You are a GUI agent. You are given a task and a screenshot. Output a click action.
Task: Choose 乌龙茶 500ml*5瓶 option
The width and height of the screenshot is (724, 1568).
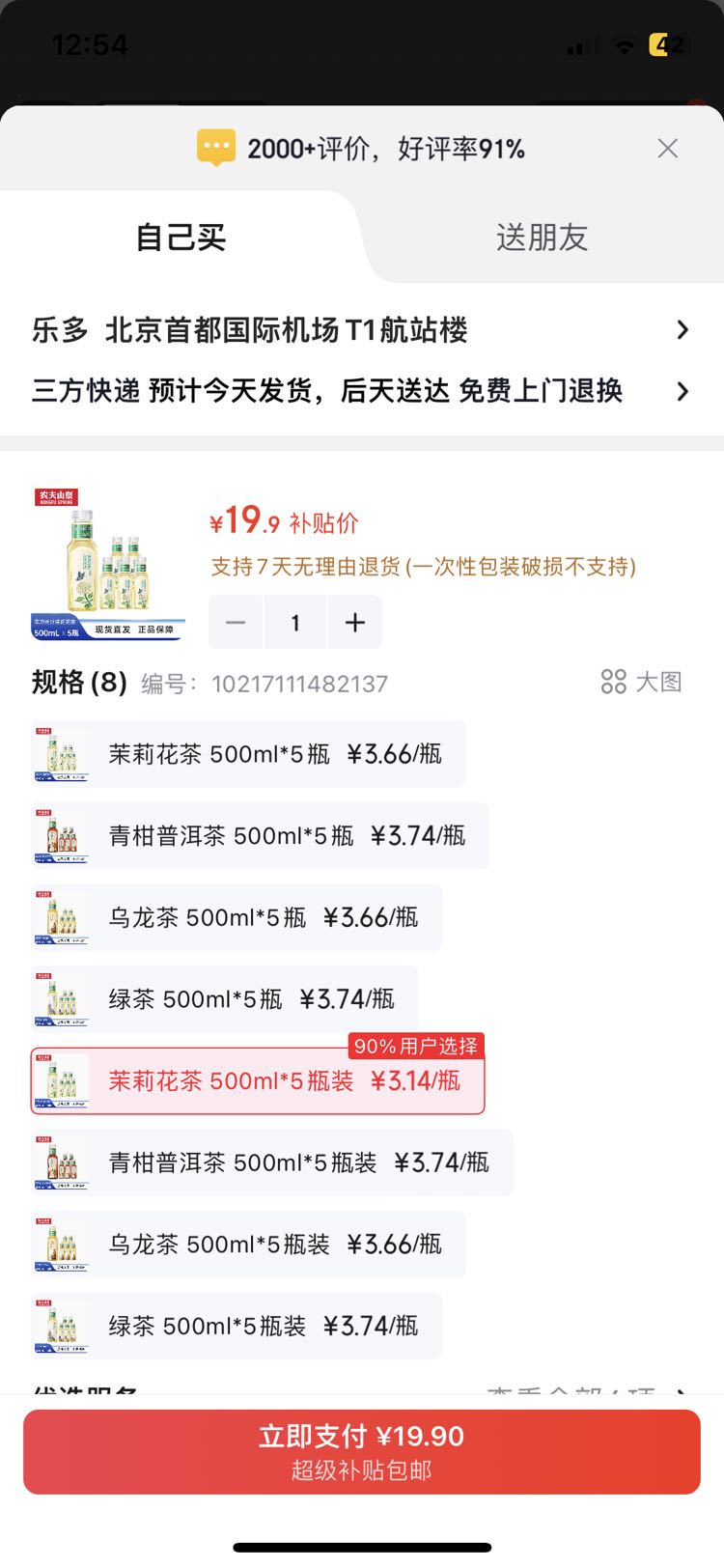(237, 917)
